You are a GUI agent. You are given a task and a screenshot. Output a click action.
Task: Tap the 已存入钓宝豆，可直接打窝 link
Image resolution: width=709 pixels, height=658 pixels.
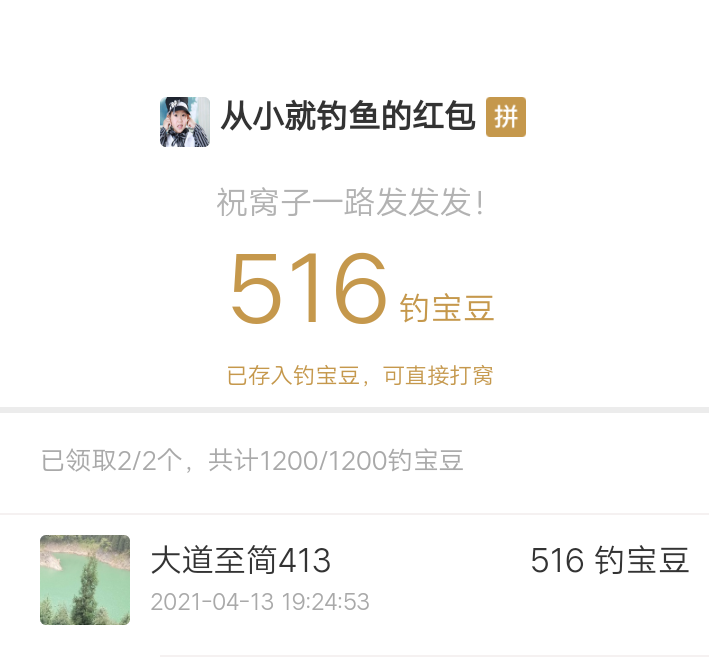point(360,377)
